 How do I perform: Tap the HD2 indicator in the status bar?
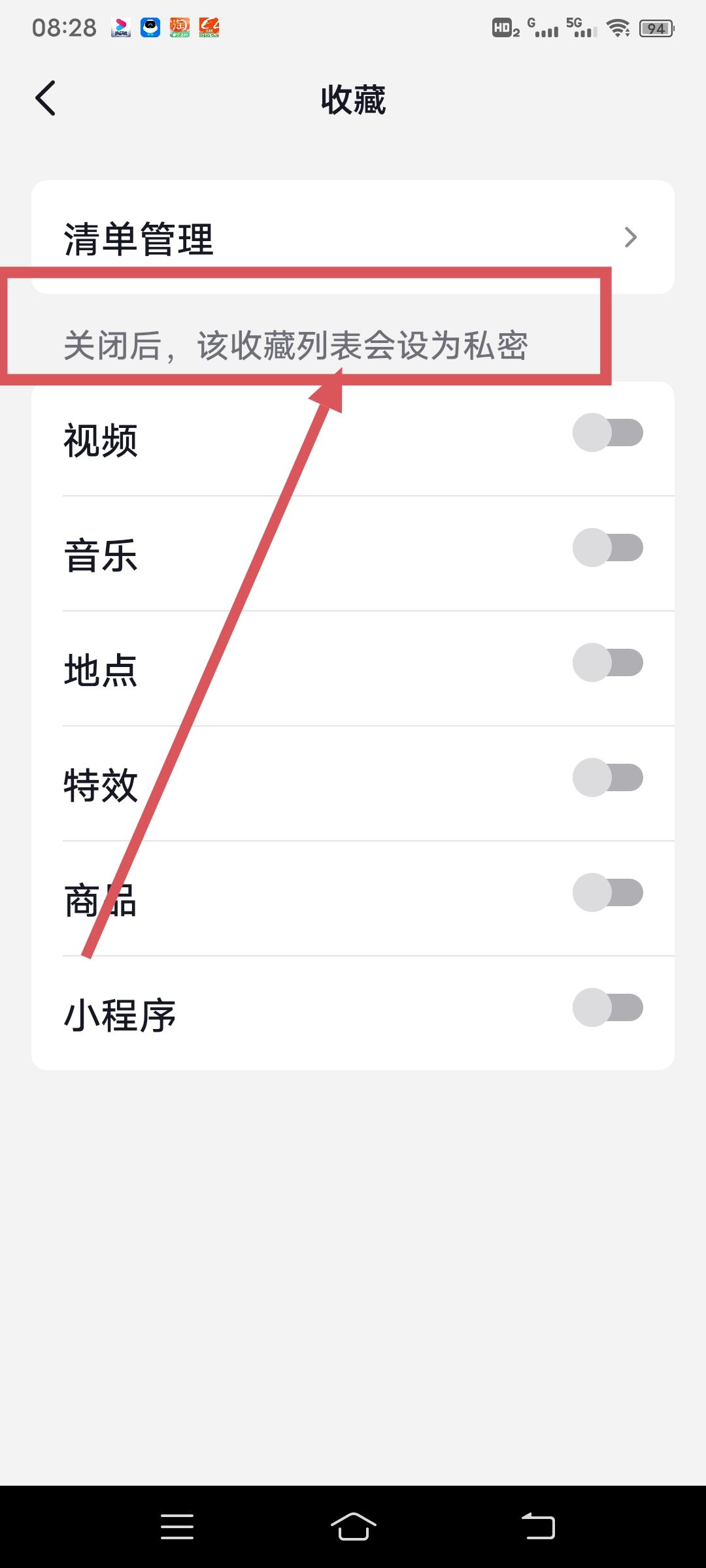[x=503, y=27]
